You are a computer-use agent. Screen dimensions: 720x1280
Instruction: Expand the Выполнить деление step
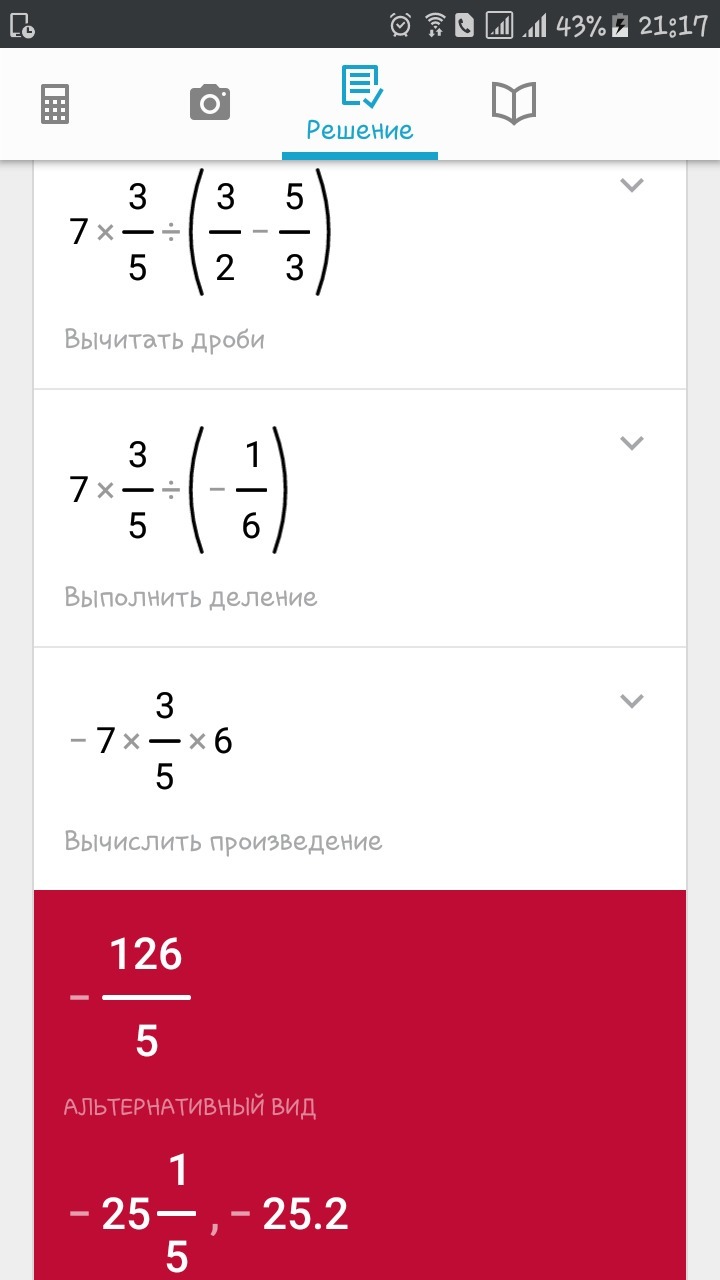[631, 443]
